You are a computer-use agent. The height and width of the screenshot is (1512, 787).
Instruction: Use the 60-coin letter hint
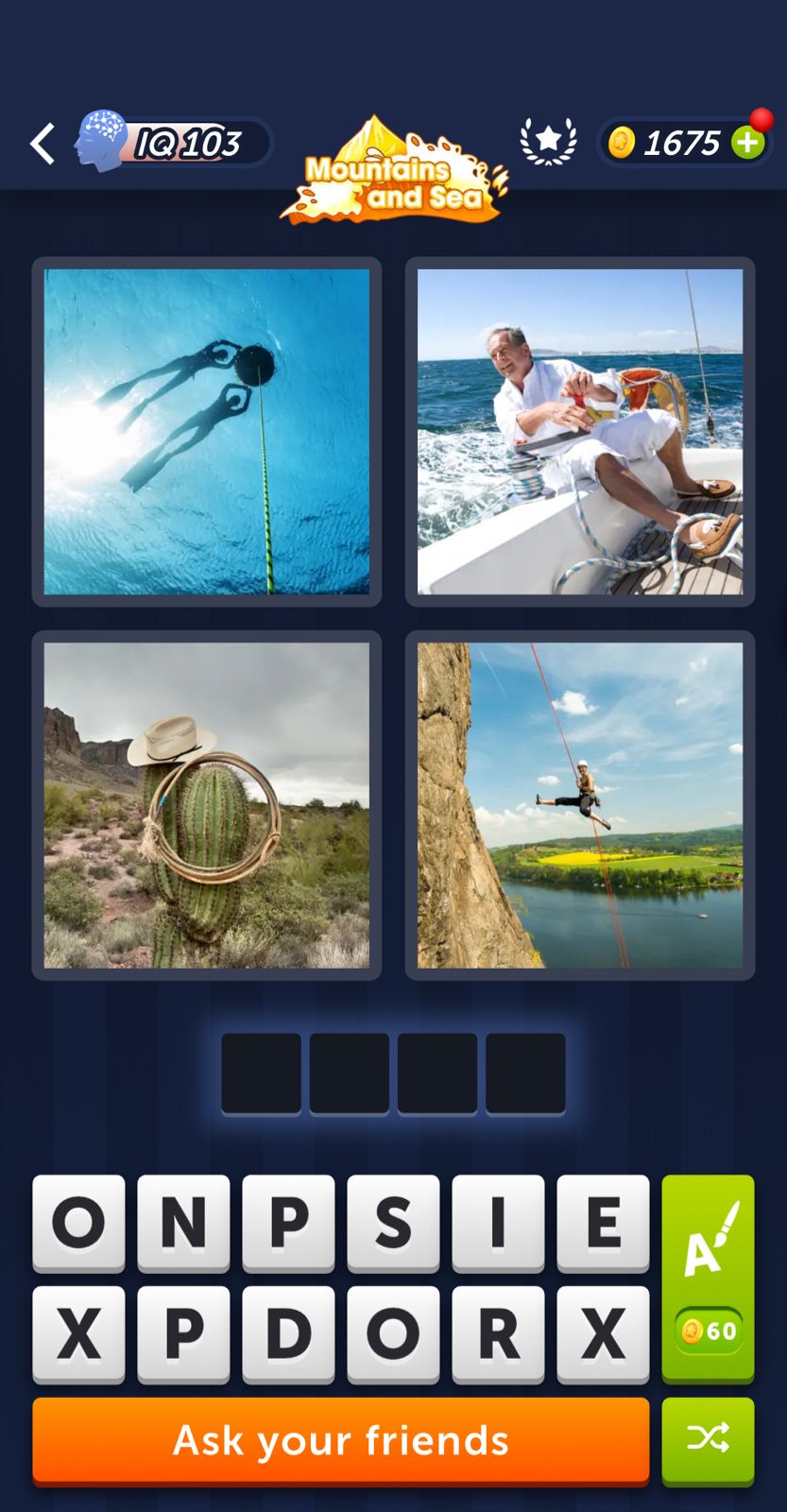(x=708, y=1278)
